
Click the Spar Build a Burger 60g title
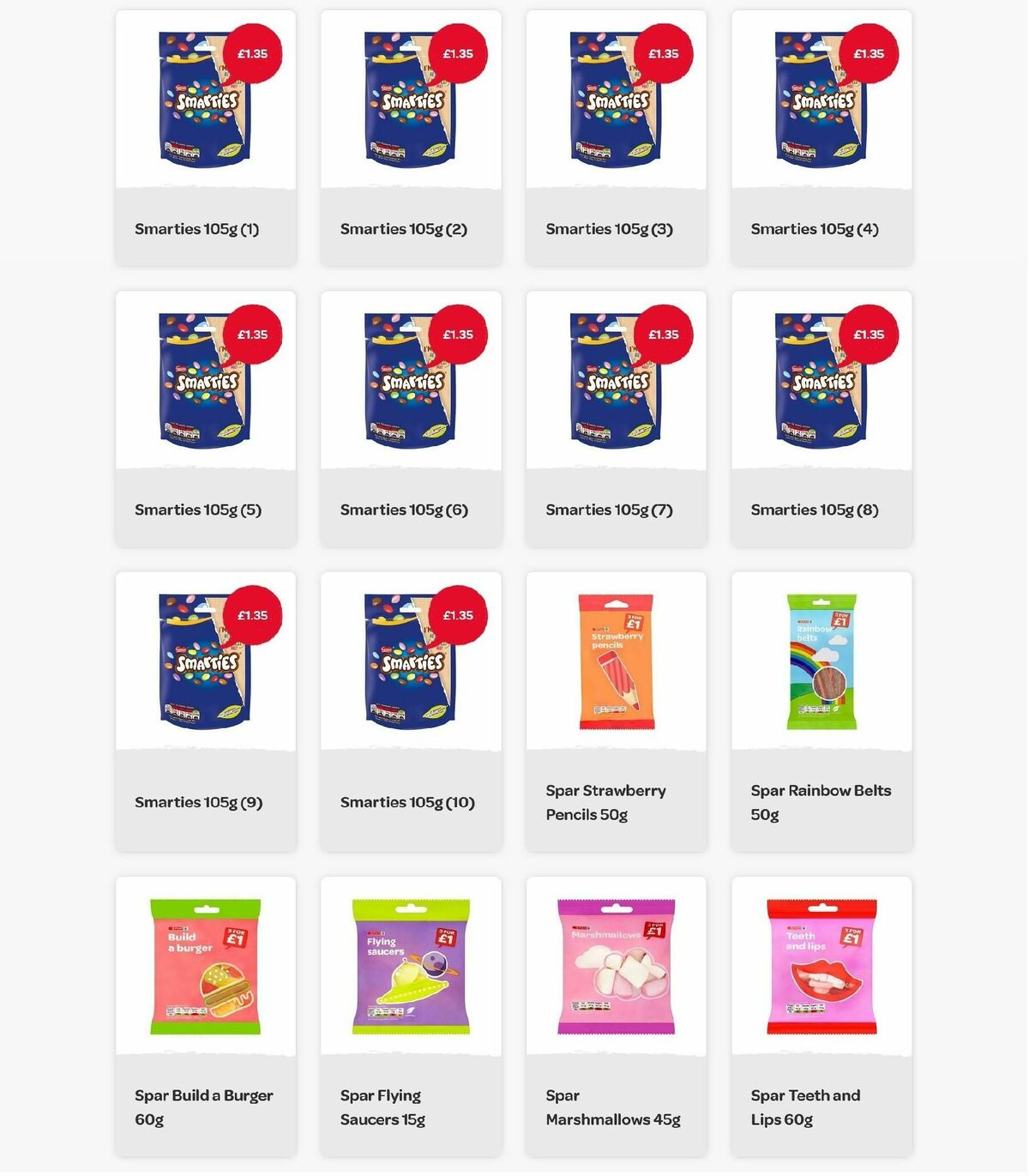tap(203, 1107)
